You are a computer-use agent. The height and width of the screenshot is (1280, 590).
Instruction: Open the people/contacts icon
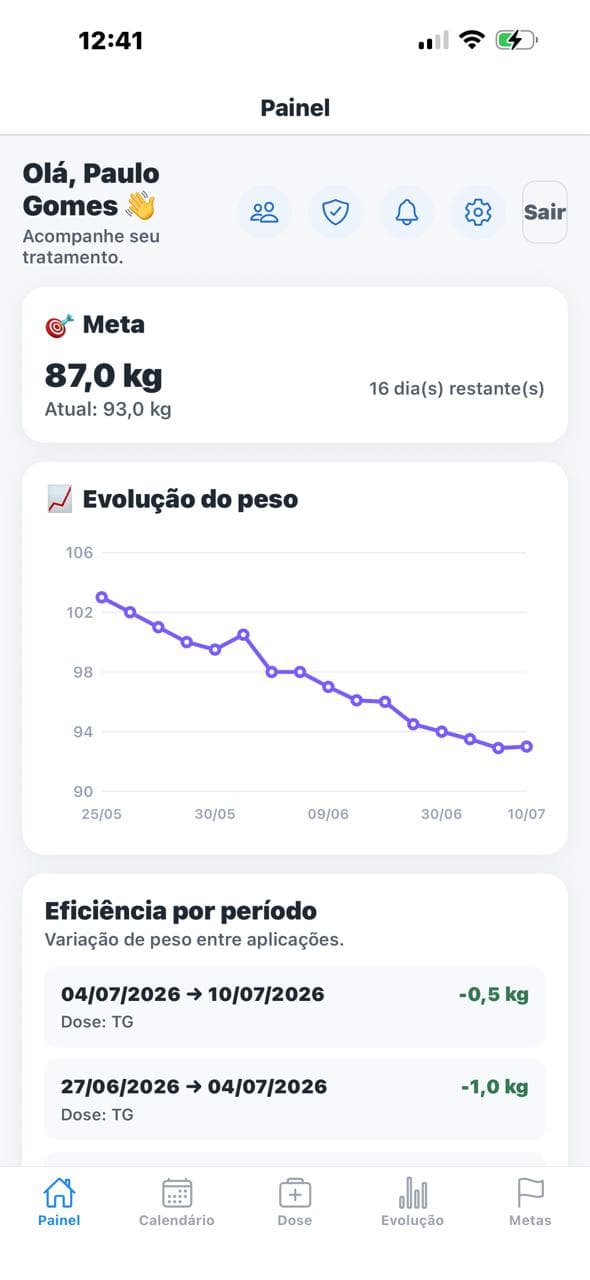(264, 212)
